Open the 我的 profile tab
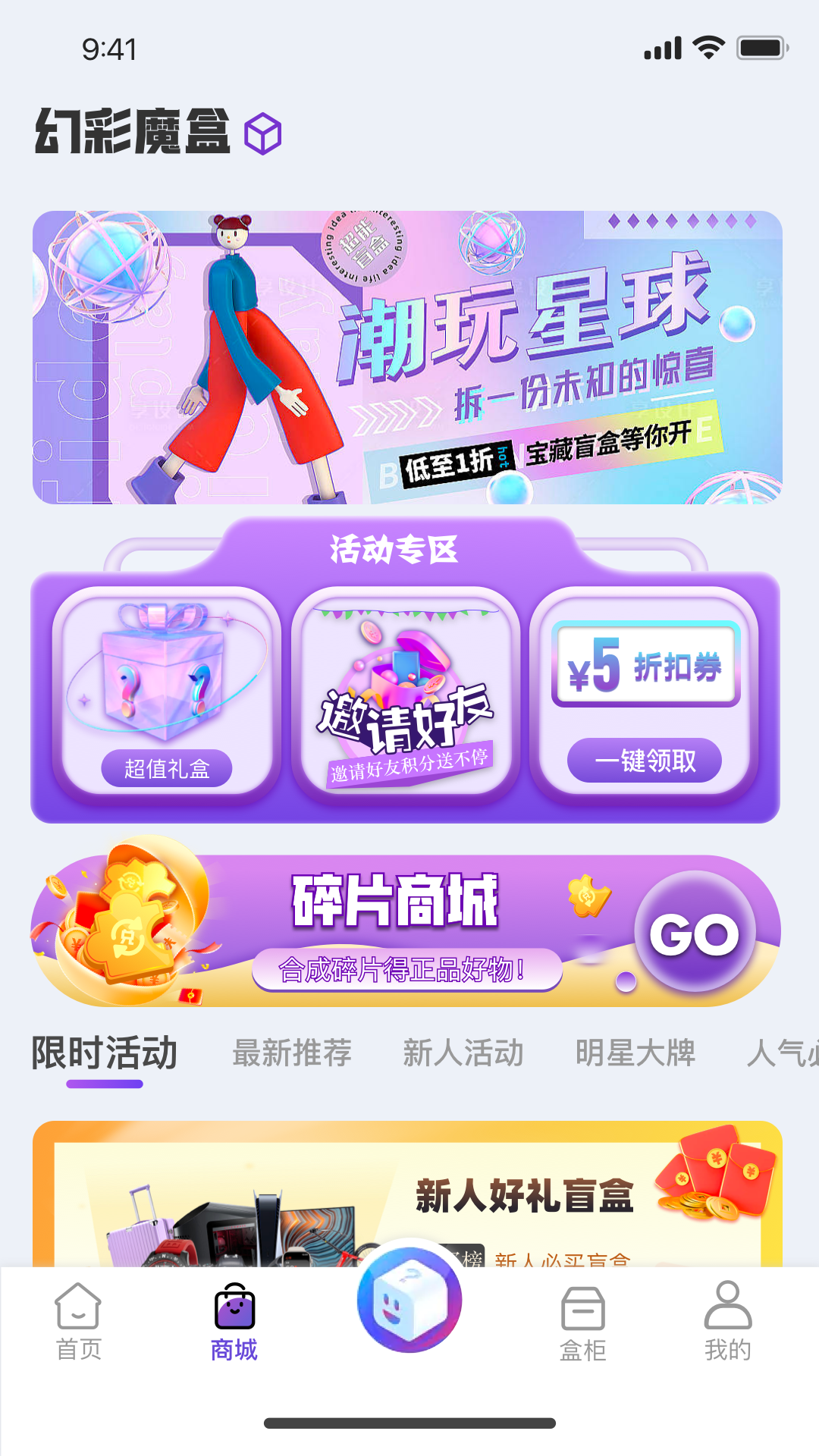 (727, 1321)
